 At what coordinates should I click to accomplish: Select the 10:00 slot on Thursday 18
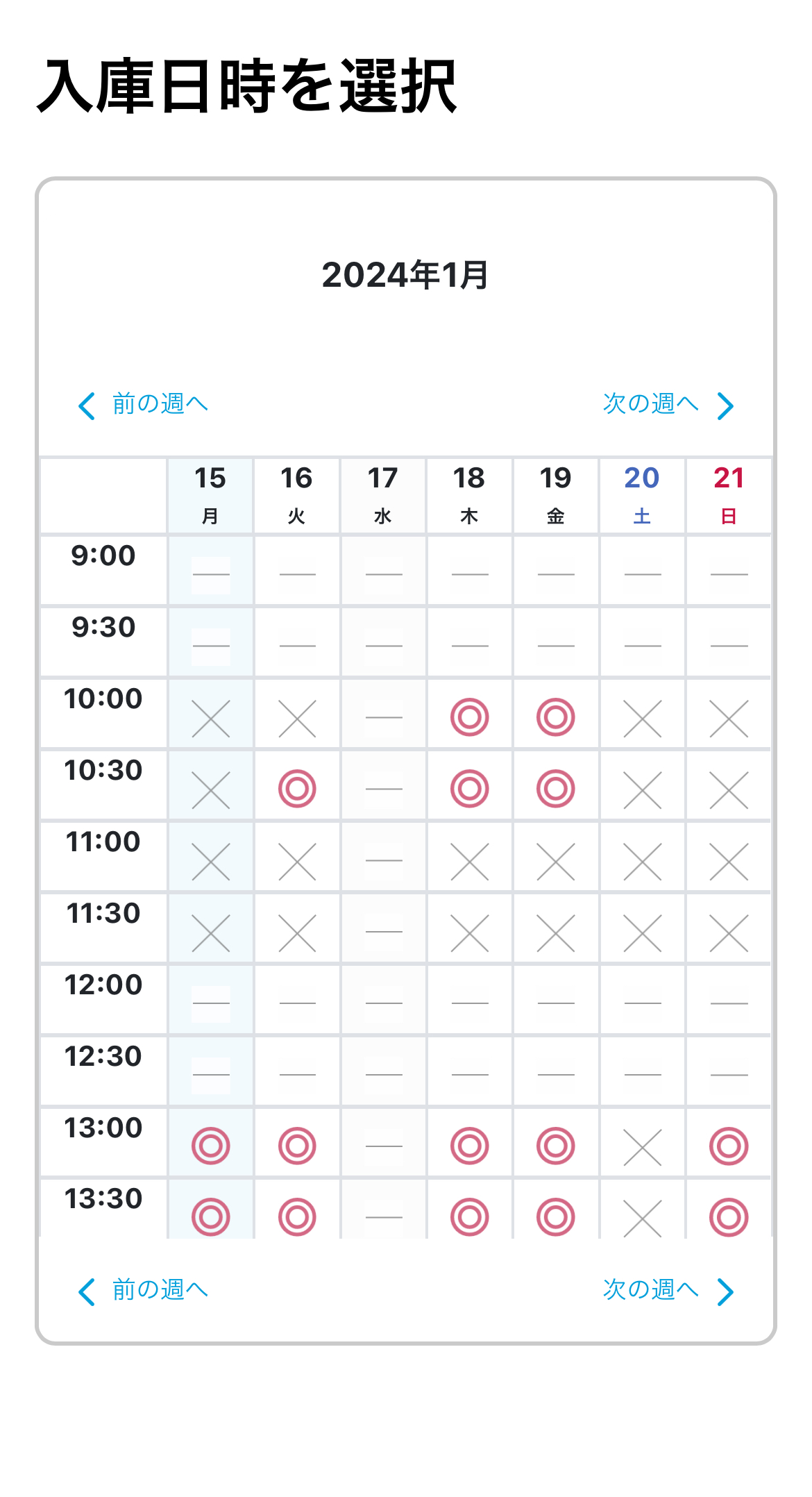point(470,717)
